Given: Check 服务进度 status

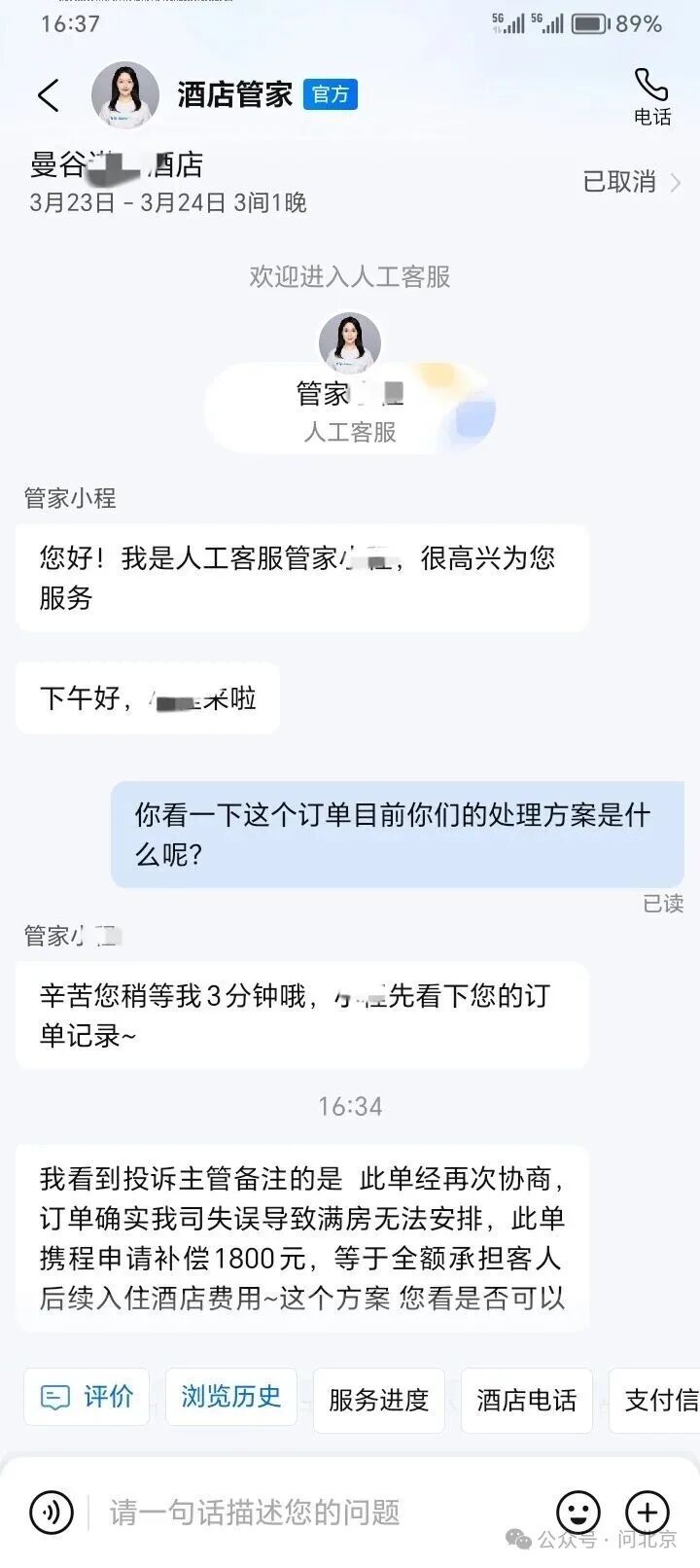Looking at the screenshot, I should [378, 1400].
